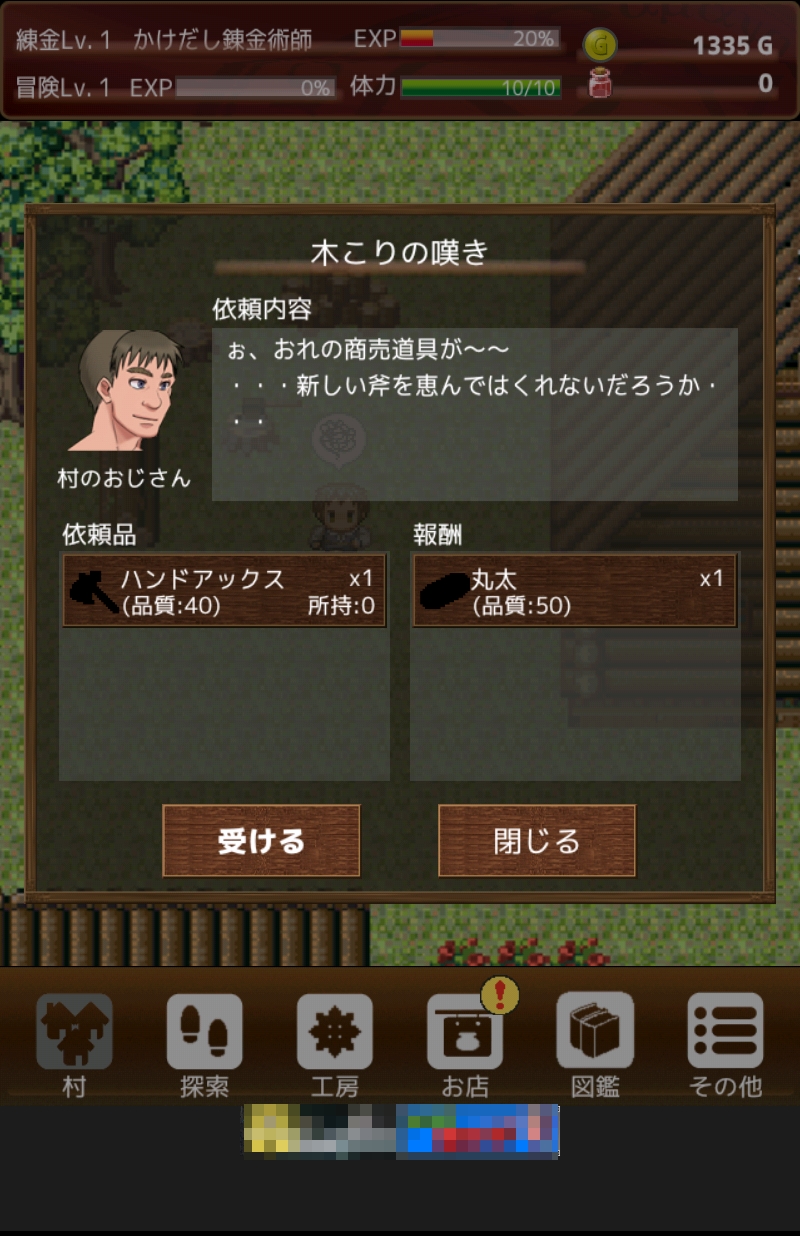Select the 丸太 reward item

pyautogui.click(x=575, y=591)
